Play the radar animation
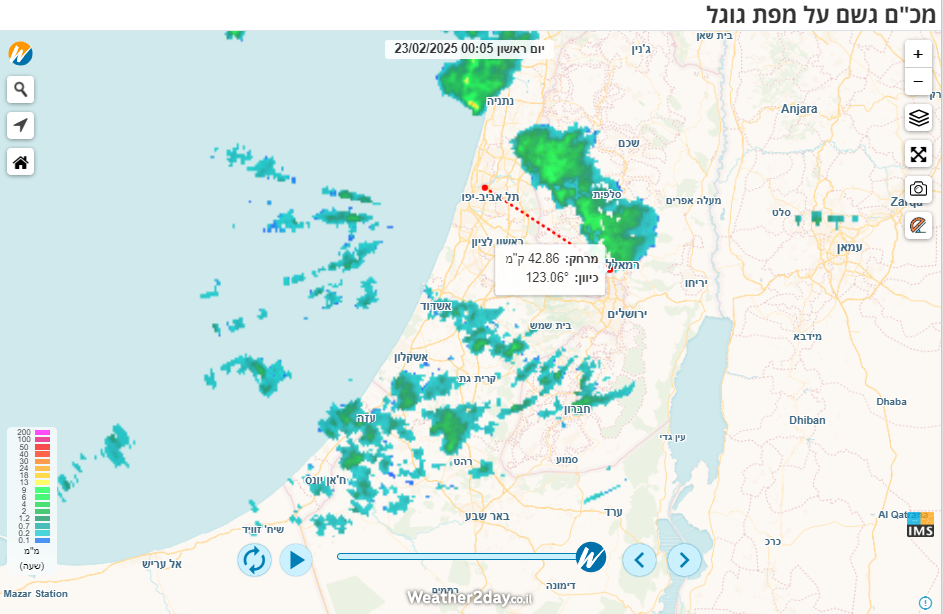This screenshot has width=943, height=614. 295,559
